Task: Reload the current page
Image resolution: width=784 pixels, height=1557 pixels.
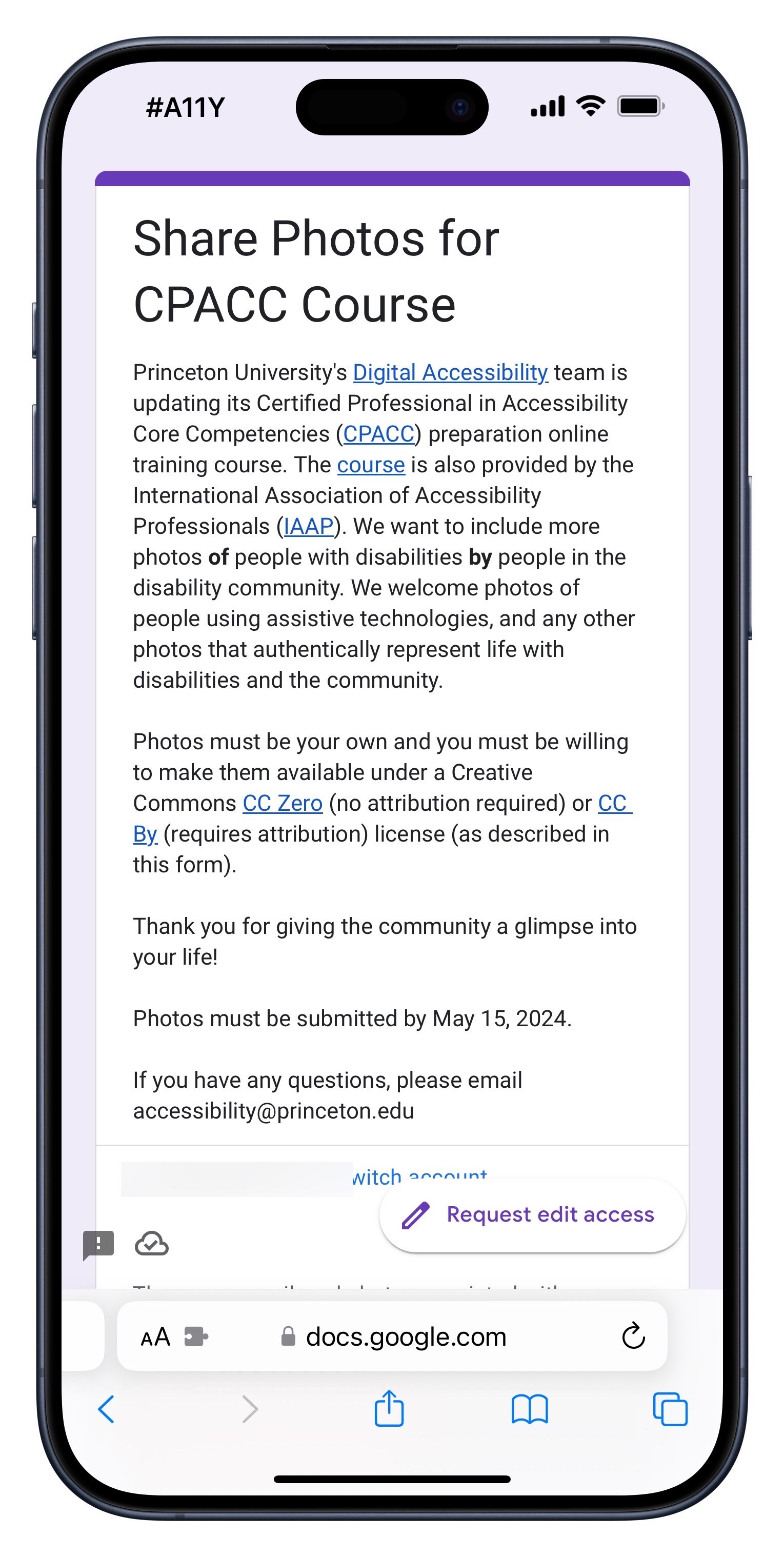Action: click(x=633, y=1337)
